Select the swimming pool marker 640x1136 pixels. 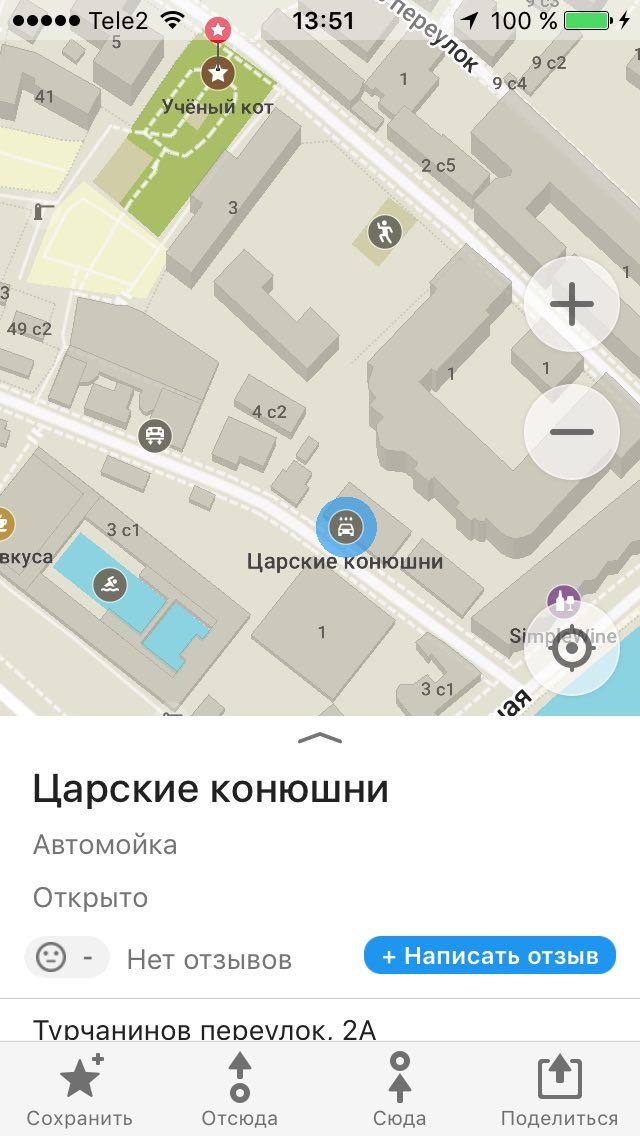(x=110, y=585)
